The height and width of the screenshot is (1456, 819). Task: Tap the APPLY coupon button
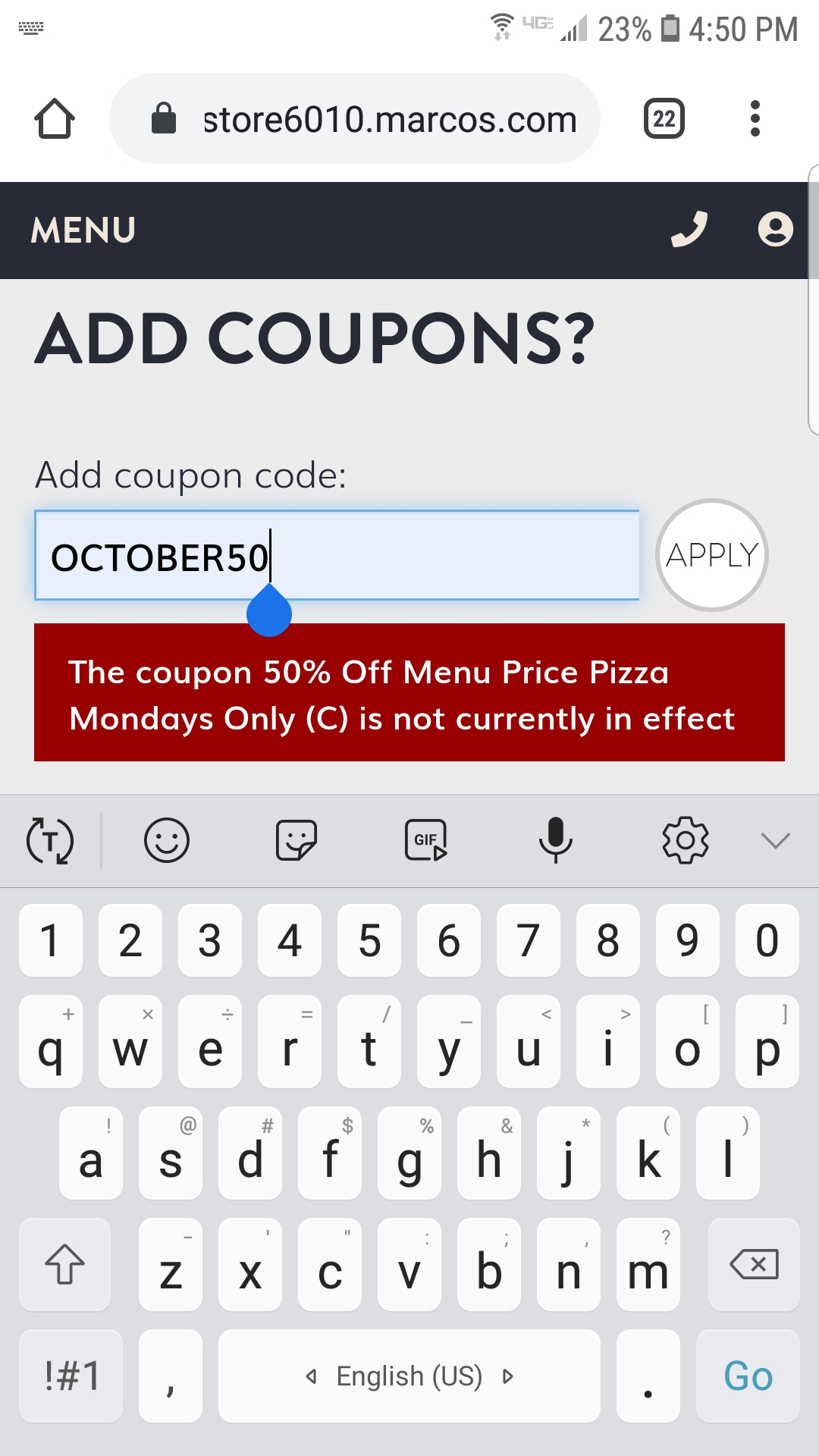pyautogui.click(x=711, y=555)
